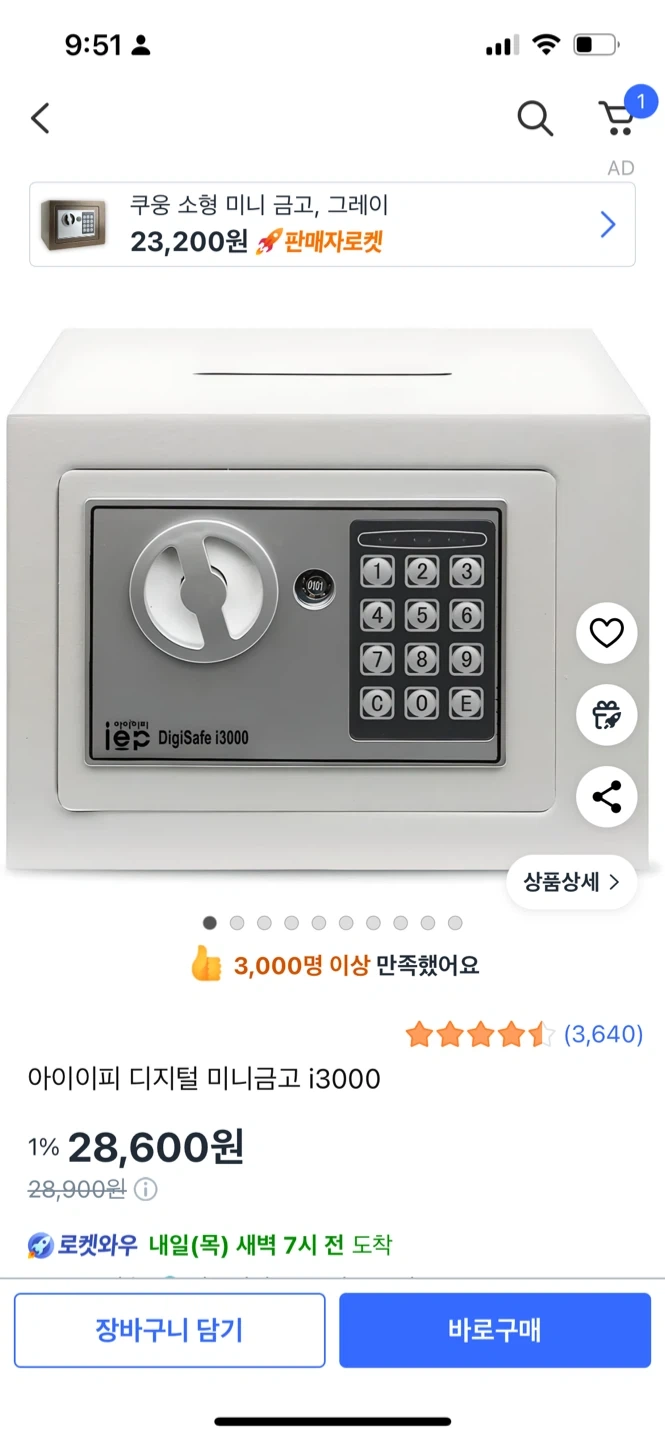The width and height of the screenshot is (665, 1440).
Task: Tap the gift icon button
Action: point(607,715)
